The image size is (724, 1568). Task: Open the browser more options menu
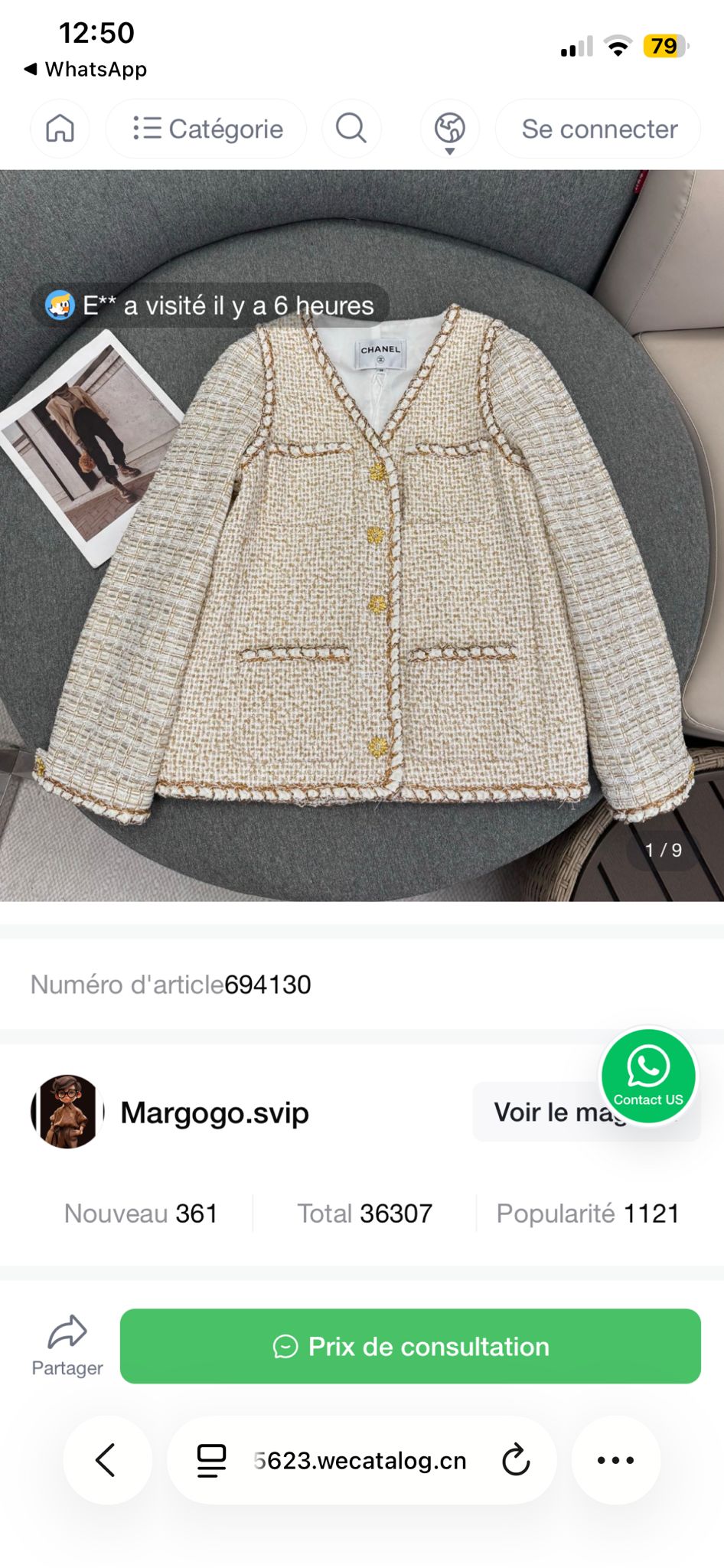(615, 1460)
